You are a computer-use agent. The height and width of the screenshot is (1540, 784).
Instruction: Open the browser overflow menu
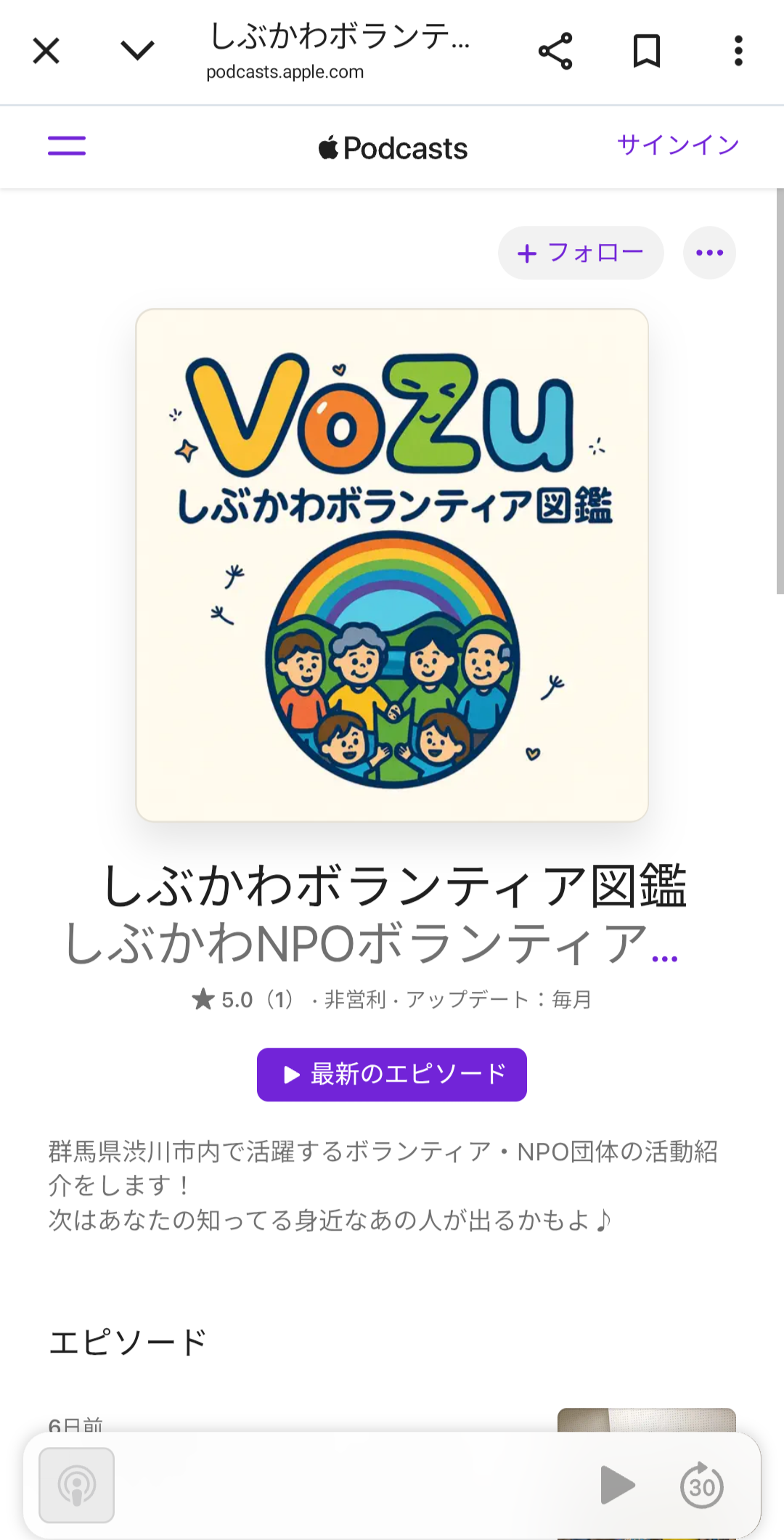[738, 52]
